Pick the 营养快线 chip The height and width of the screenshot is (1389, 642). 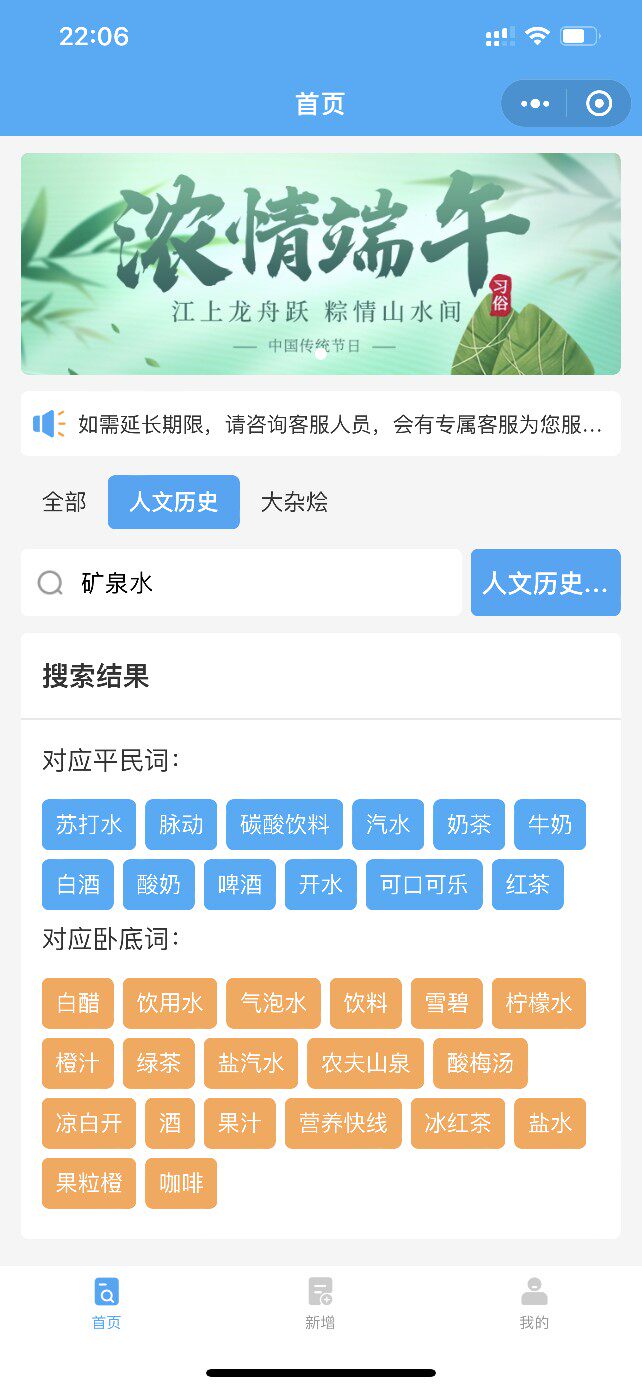click(x=343, y=1123)
